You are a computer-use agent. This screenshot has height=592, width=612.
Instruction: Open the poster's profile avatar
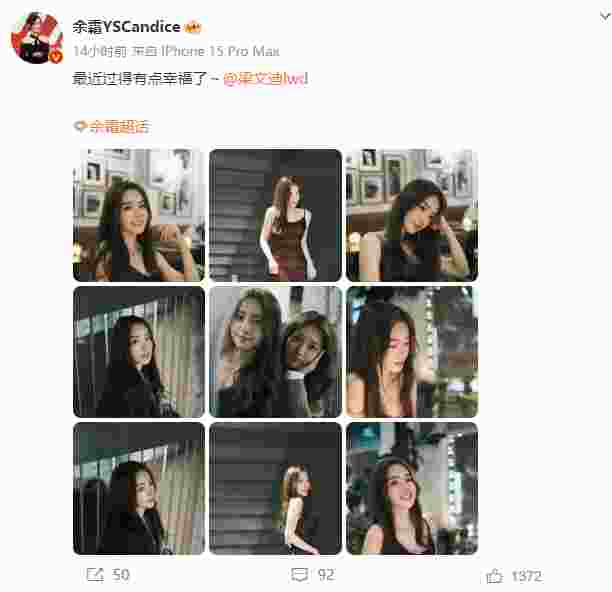click(x=36, y=38)
